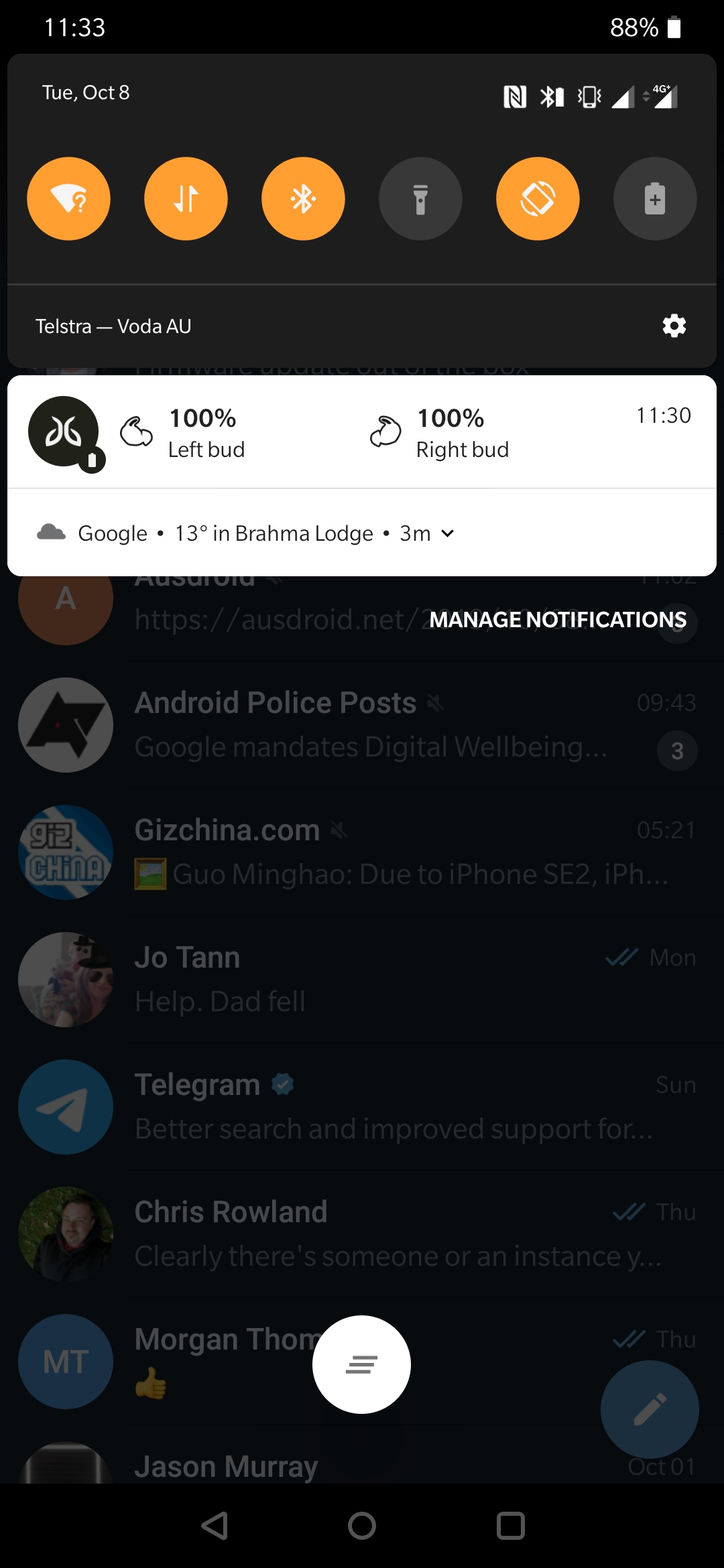Toggle the Wi-Fi quick settings tile
This screenshot has height=1568, width=724.
[x=68, y=198]
